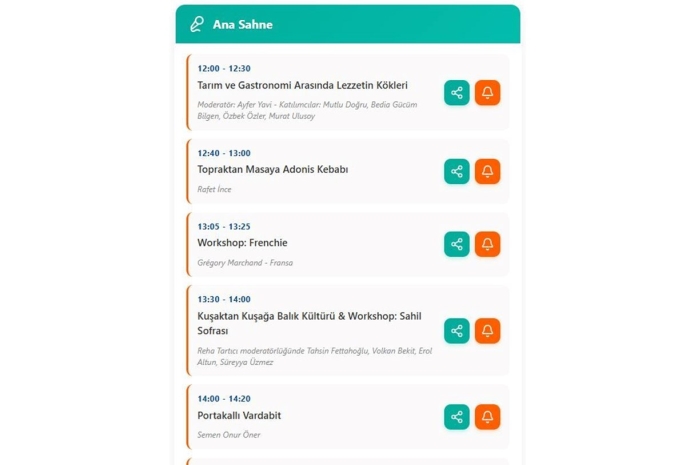
Task: Share the Tarım ve Gastronomi session
Action: (457, 93)
